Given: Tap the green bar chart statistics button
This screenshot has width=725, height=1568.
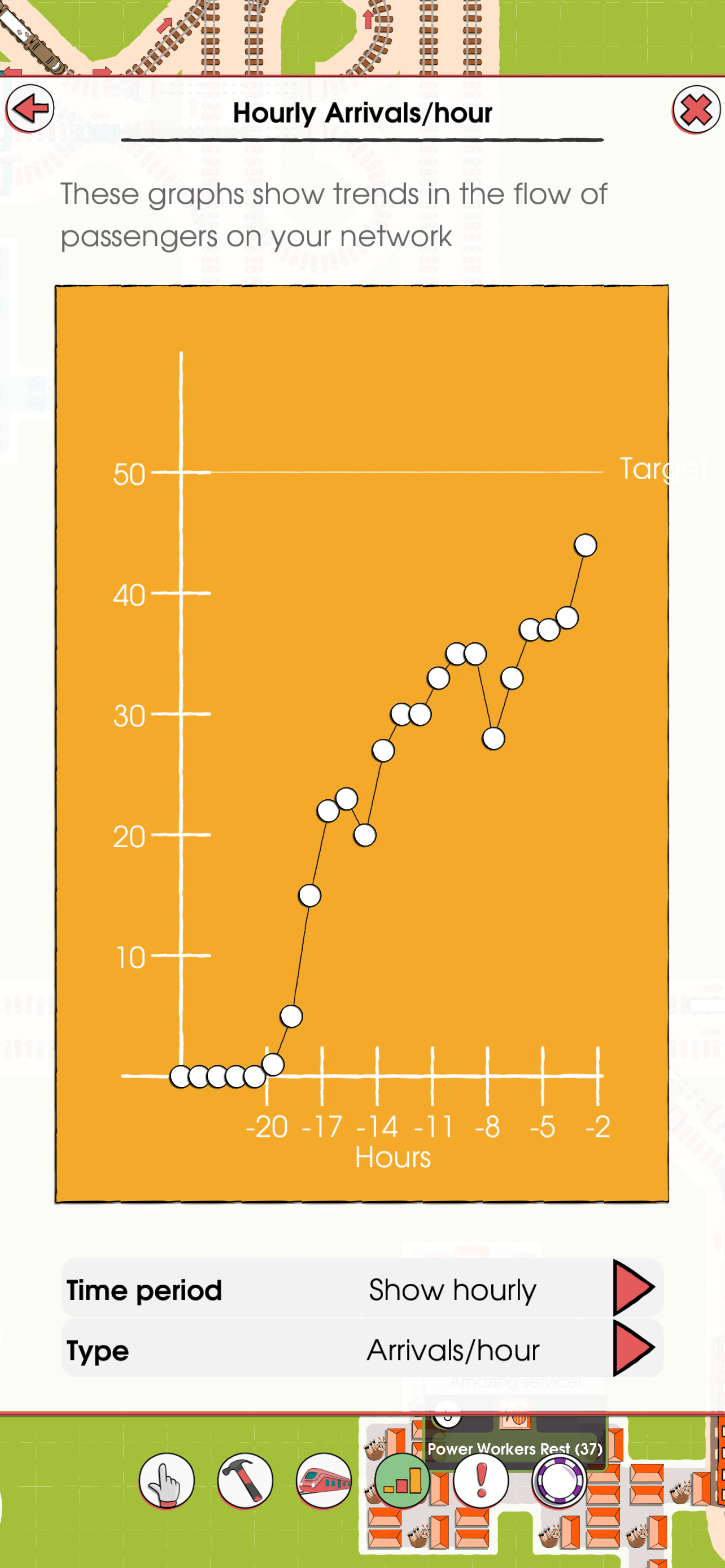Looking at the screenshot, I should click(403, 1481).
